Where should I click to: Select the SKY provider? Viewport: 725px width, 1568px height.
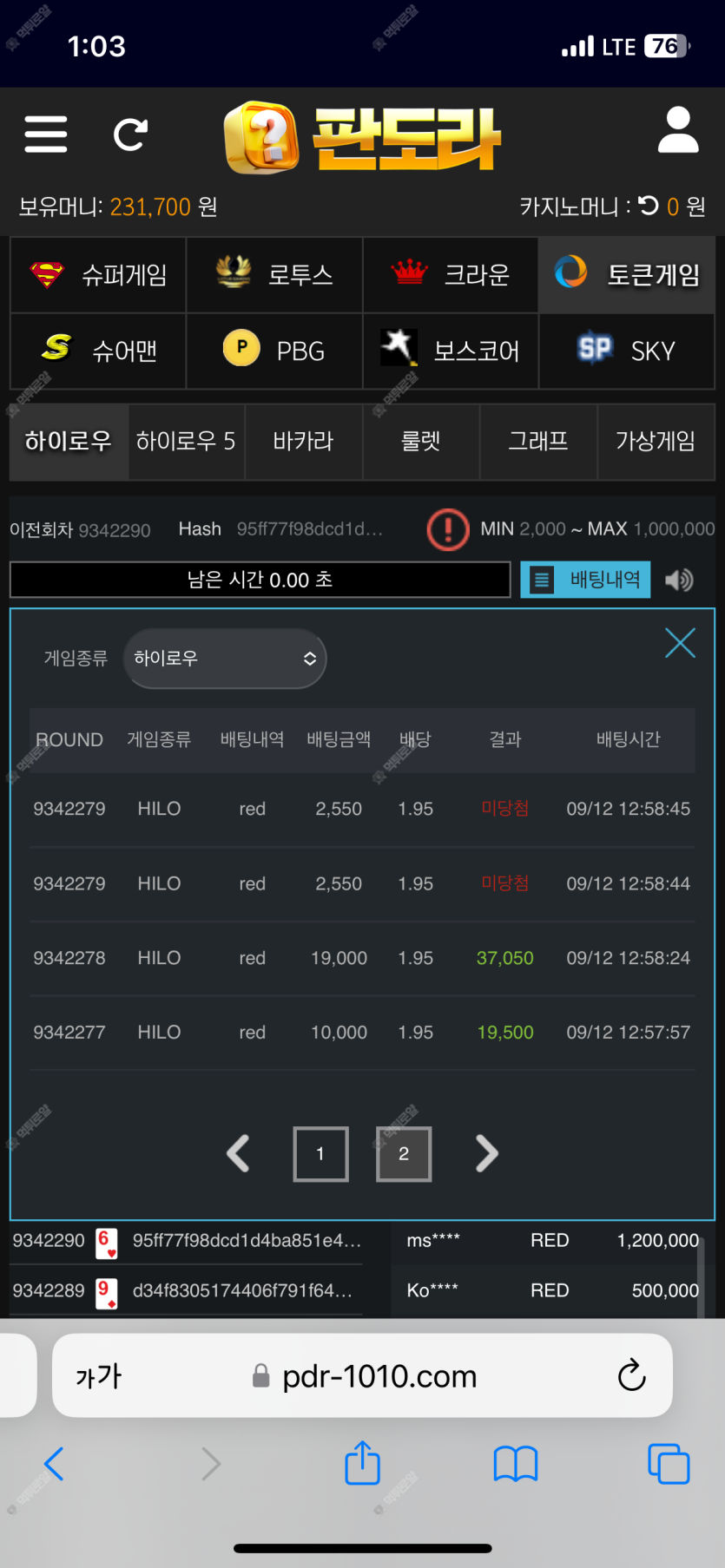point(627,351)
